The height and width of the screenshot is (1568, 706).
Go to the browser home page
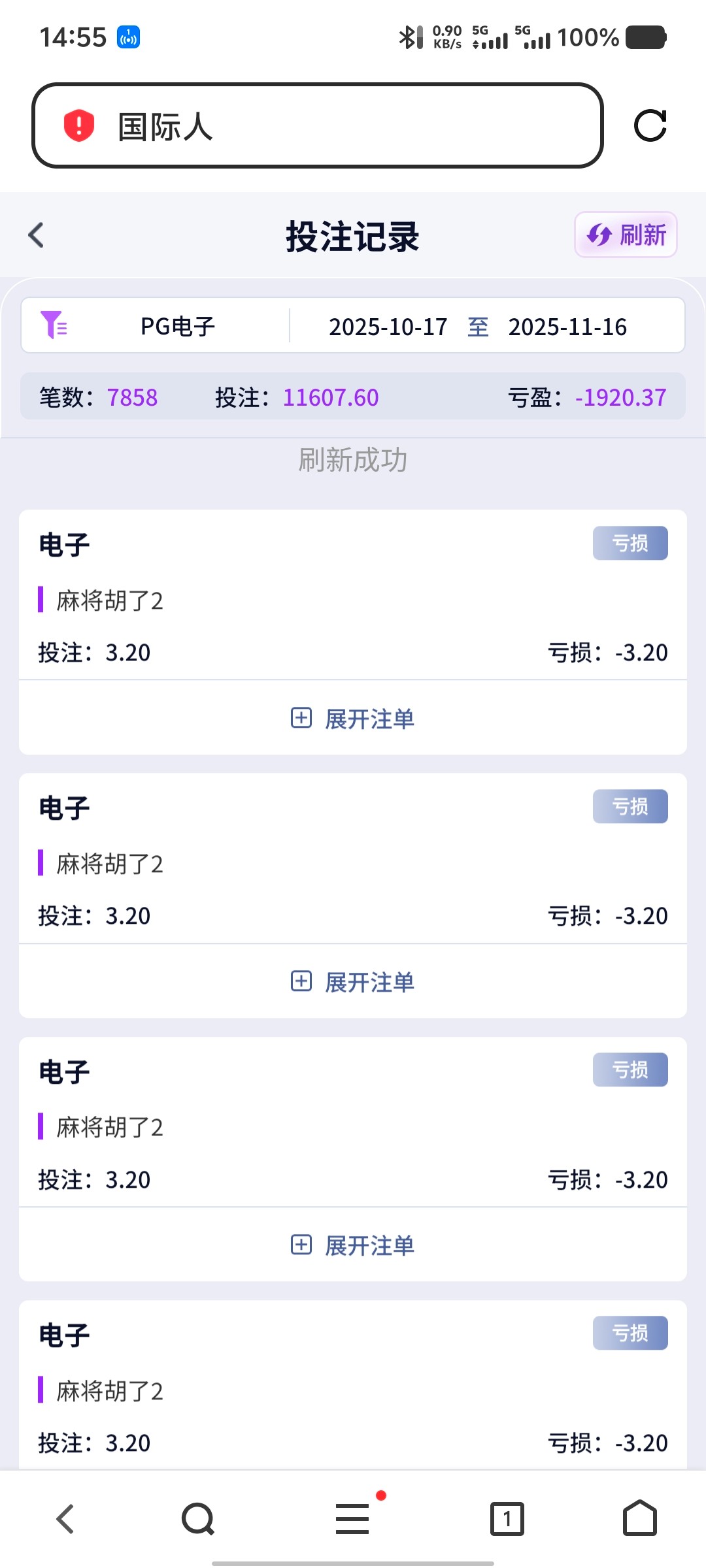coord(639,1518)
